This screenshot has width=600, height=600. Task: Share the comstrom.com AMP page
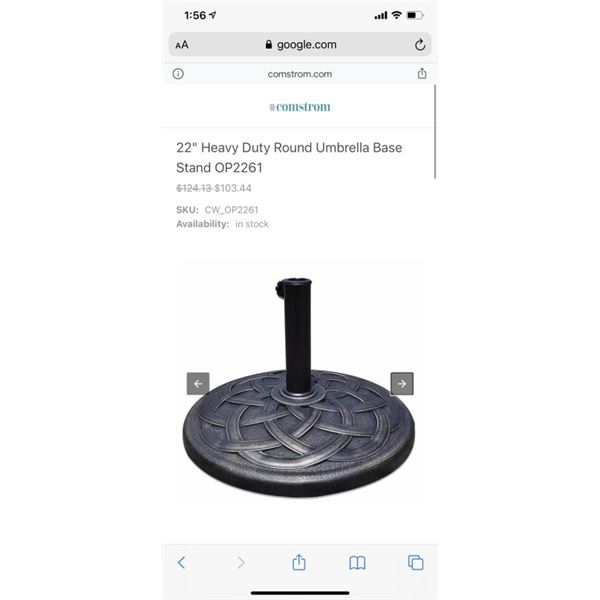coord(422,74)
